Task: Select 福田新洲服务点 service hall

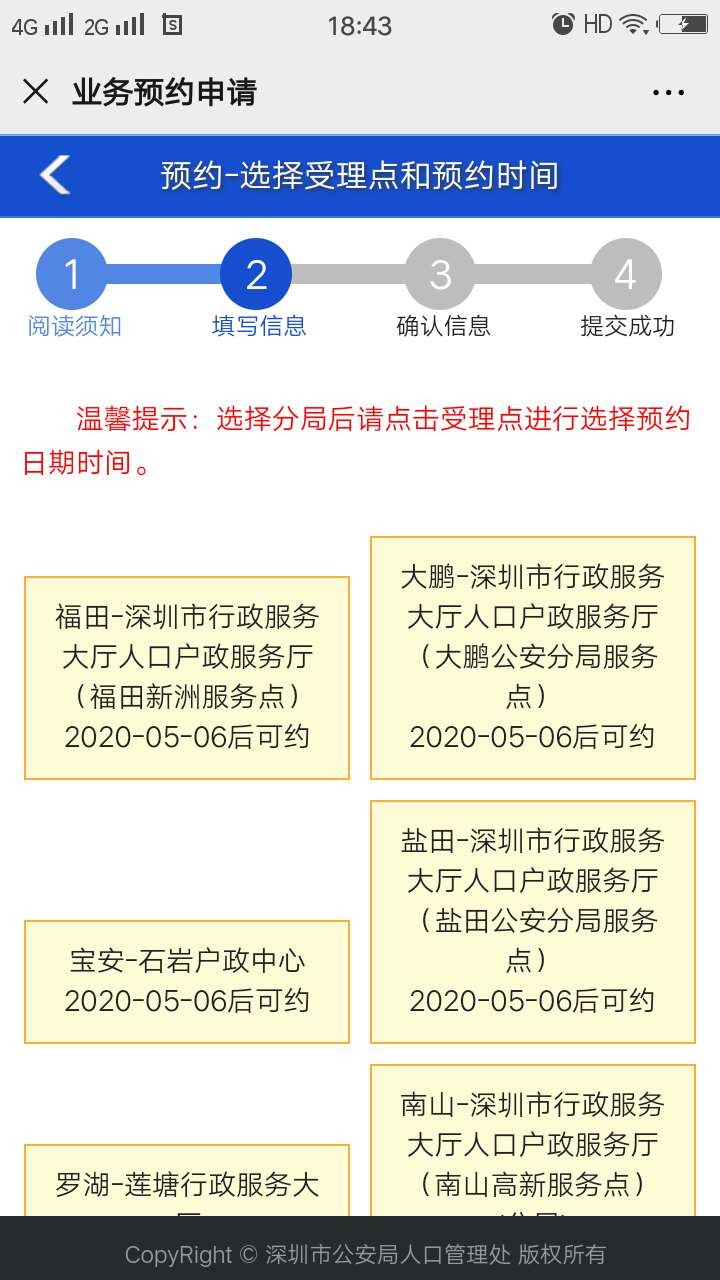Action: [x=187, y=677]
